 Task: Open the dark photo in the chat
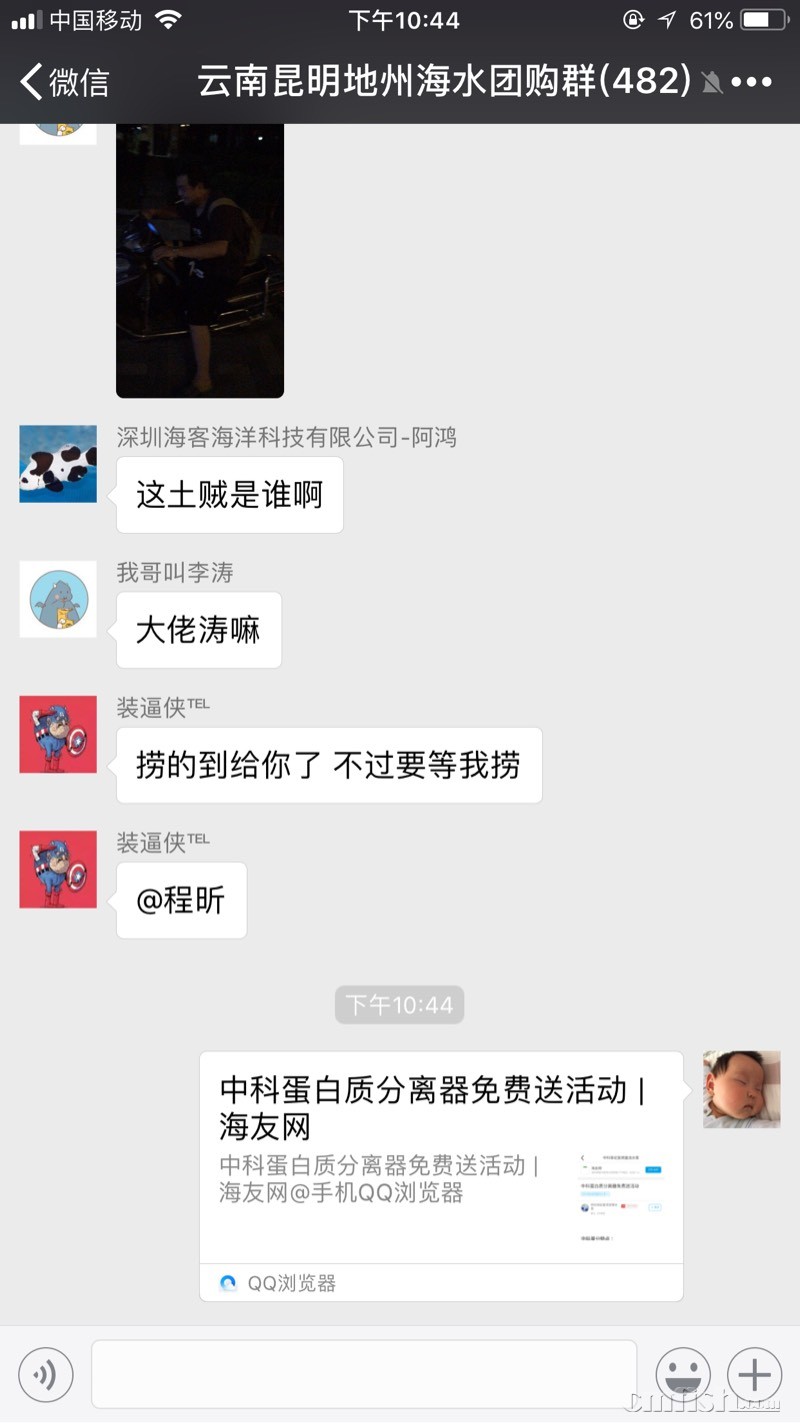click(x=200, y=260)
